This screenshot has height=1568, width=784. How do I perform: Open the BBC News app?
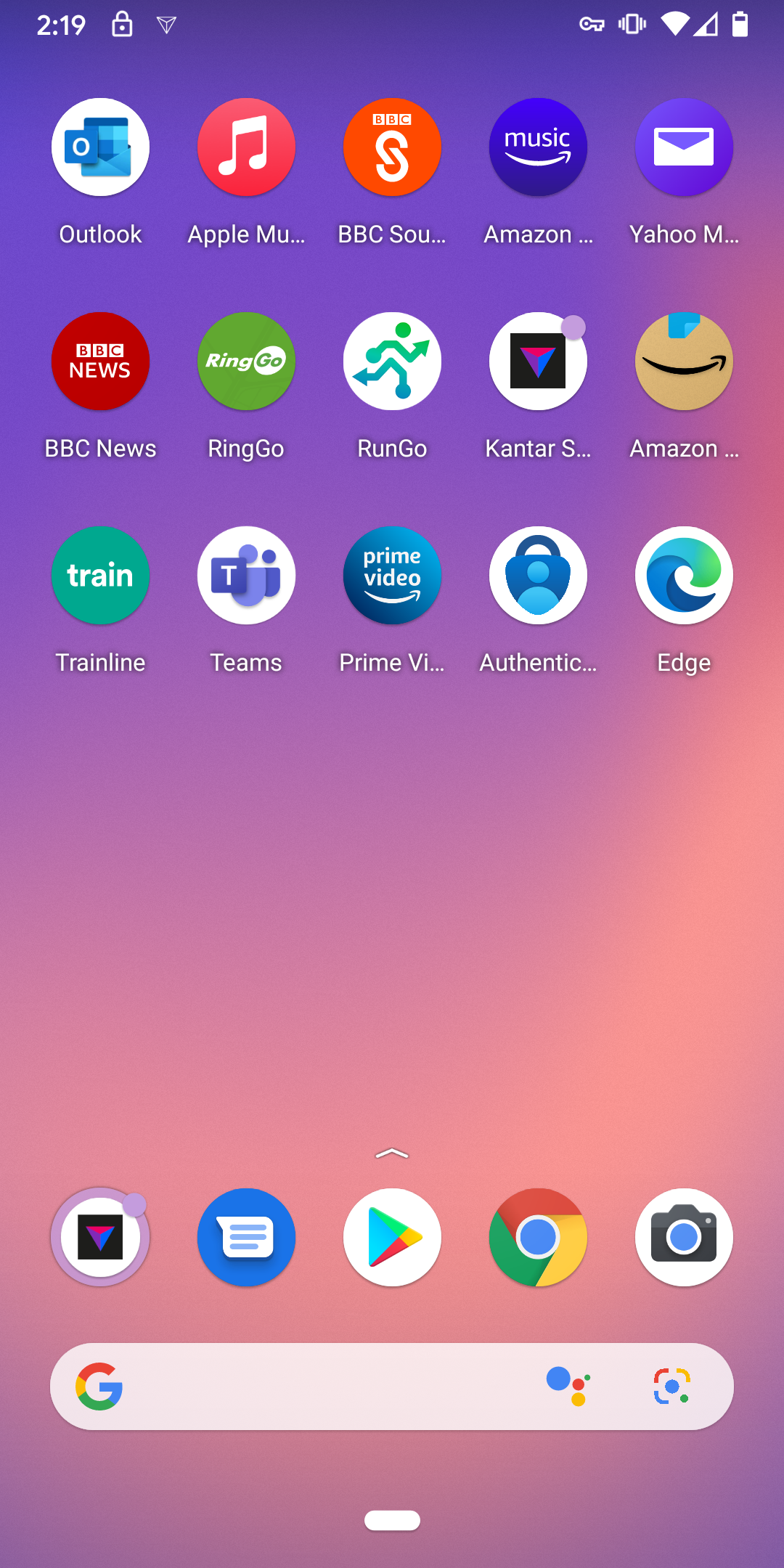point(100,362)
